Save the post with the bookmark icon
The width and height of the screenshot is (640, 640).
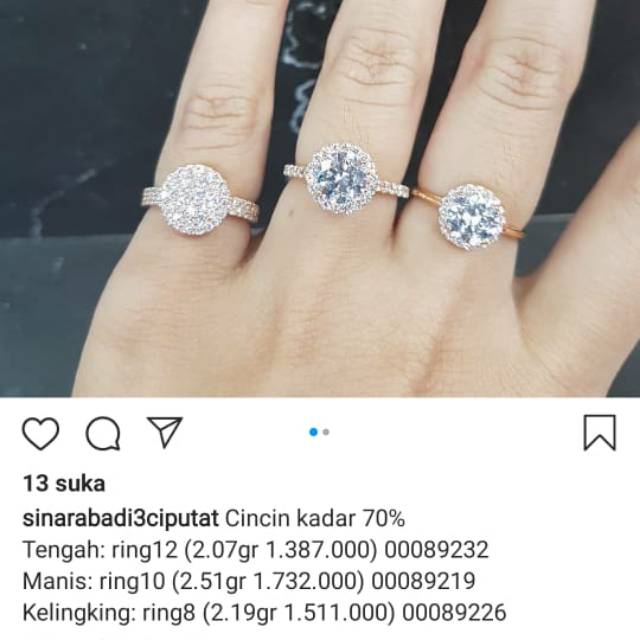(x=600, y=433)
